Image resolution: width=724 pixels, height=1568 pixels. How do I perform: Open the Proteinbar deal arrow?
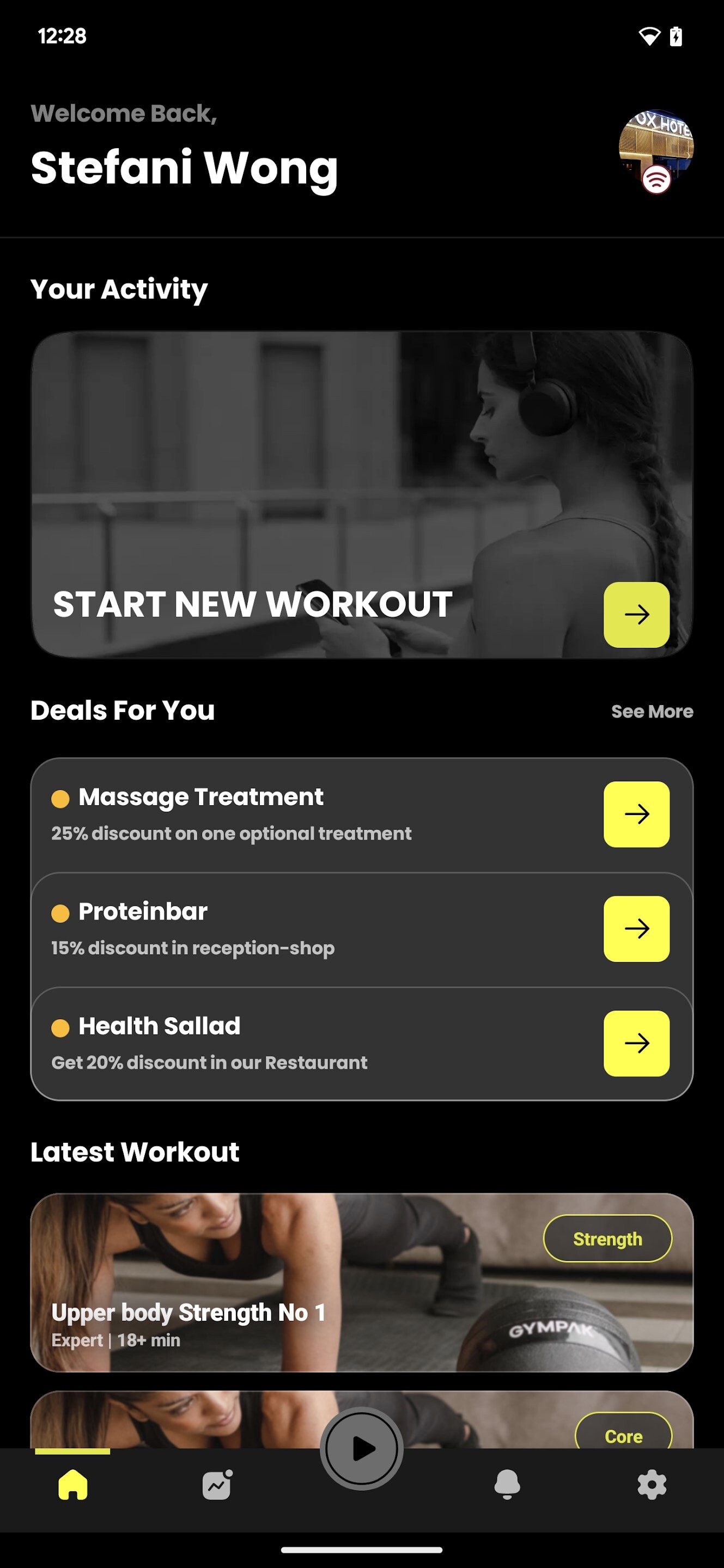tap(636, 928)
